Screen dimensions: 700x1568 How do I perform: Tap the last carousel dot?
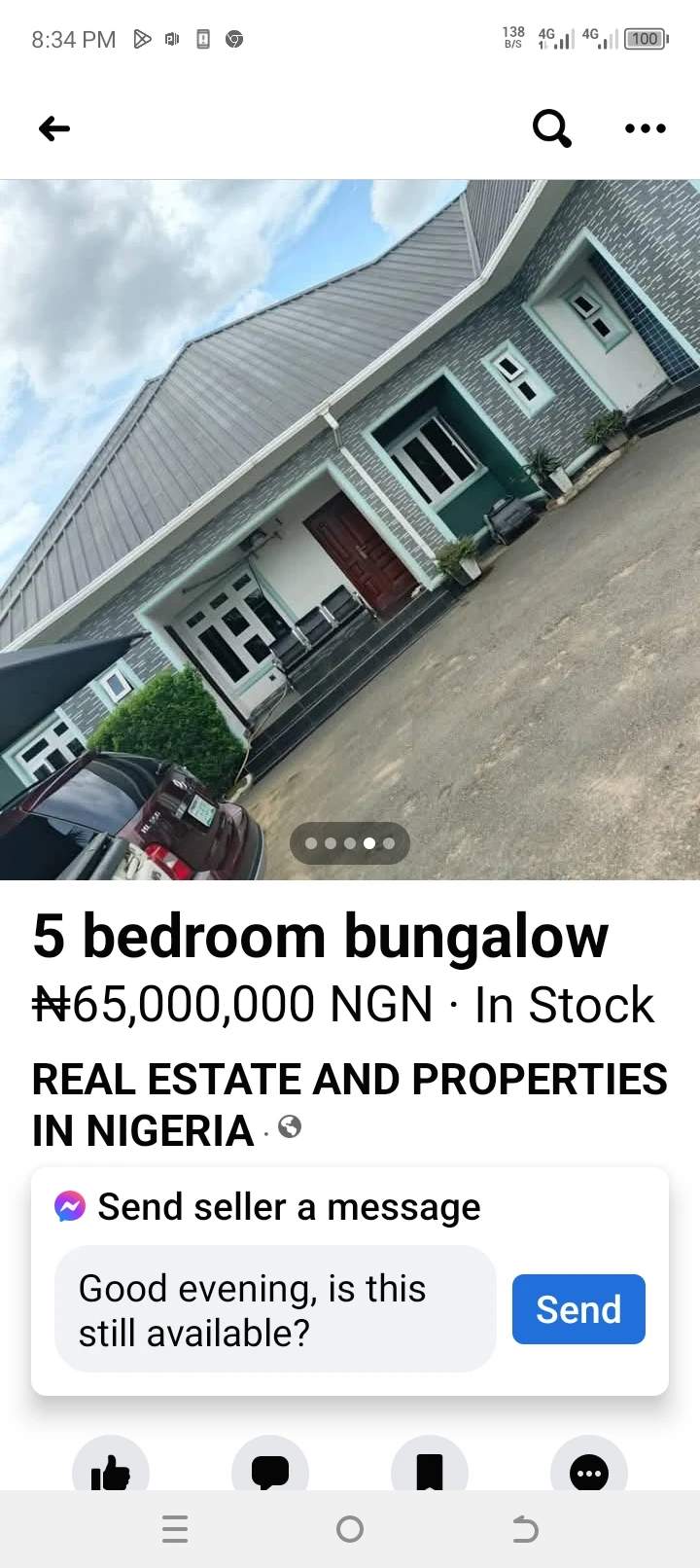point(388,843)
